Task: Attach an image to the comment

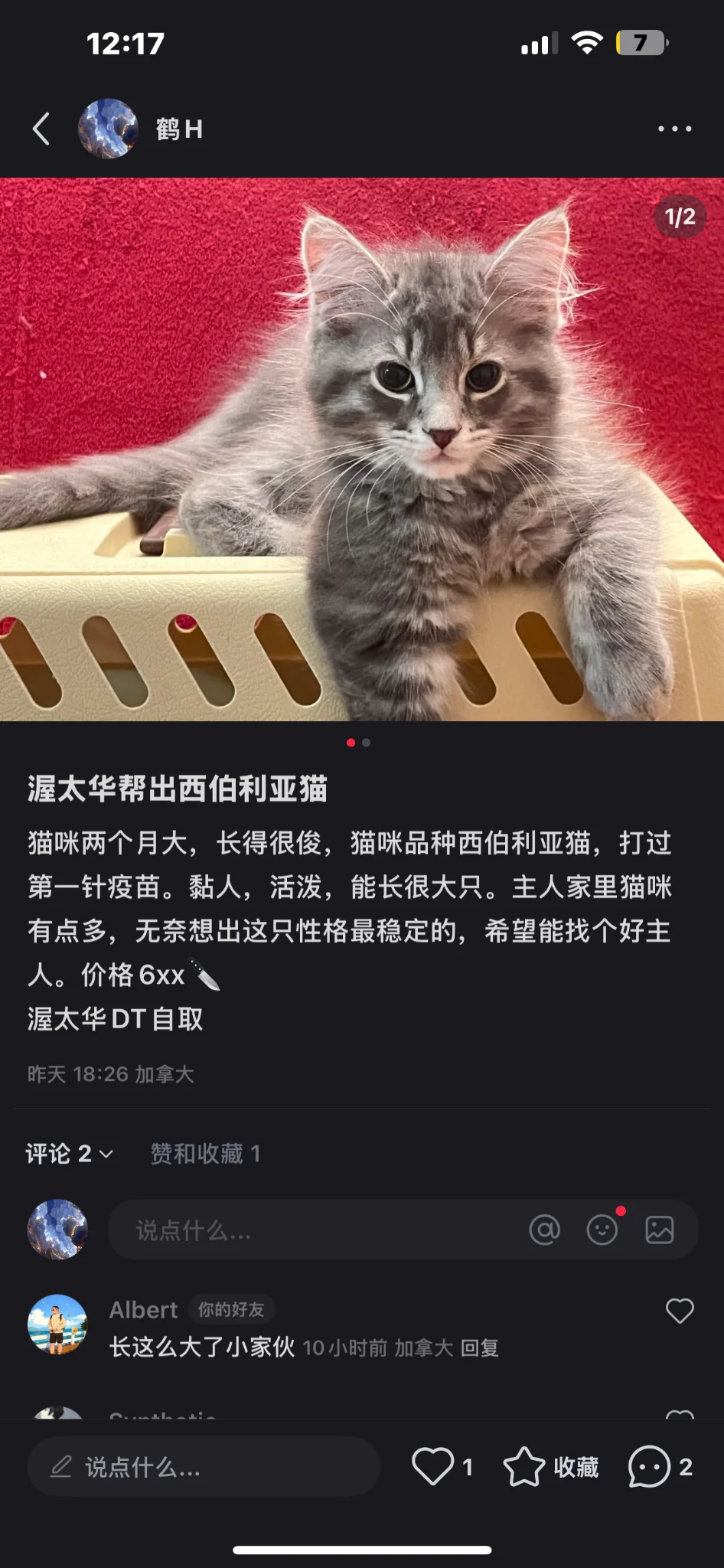Action: [x=659, y=1230]
